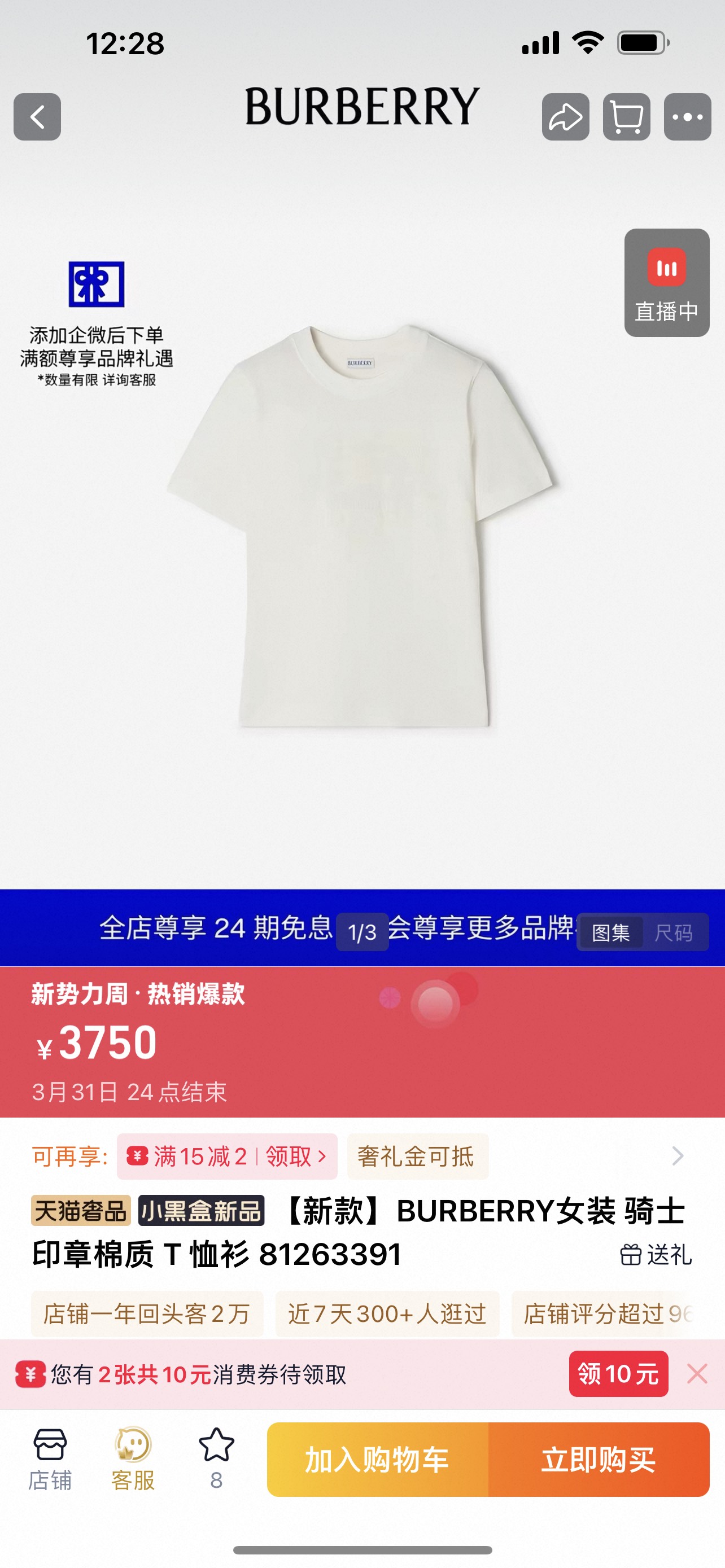Claim the 领10元 voucher
Image resolution: width=725 pixels, height=1568 pixels.
point(618,1374)
